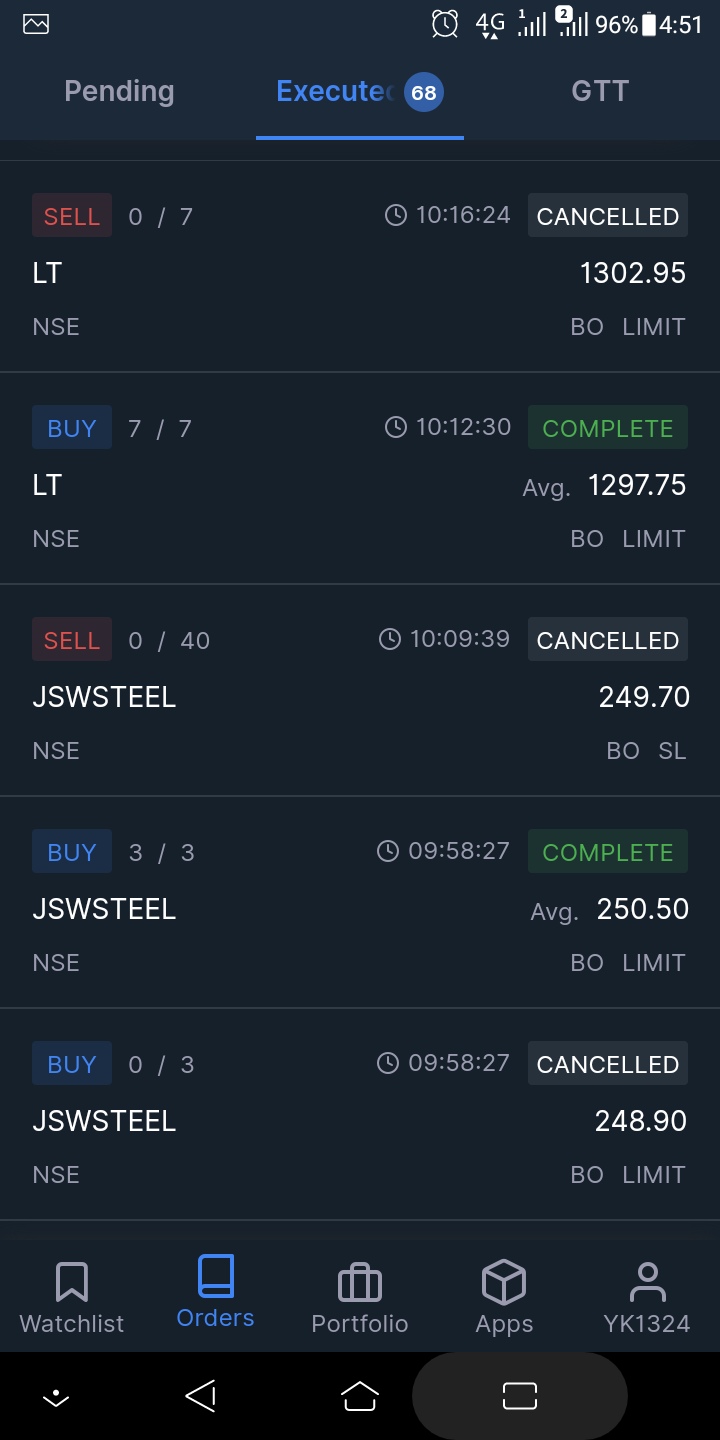This screenshot has width=720, height=1440.
Task: Open cancelled JSWSTEEL buy order at 248.90
Action: [360, 1120]
